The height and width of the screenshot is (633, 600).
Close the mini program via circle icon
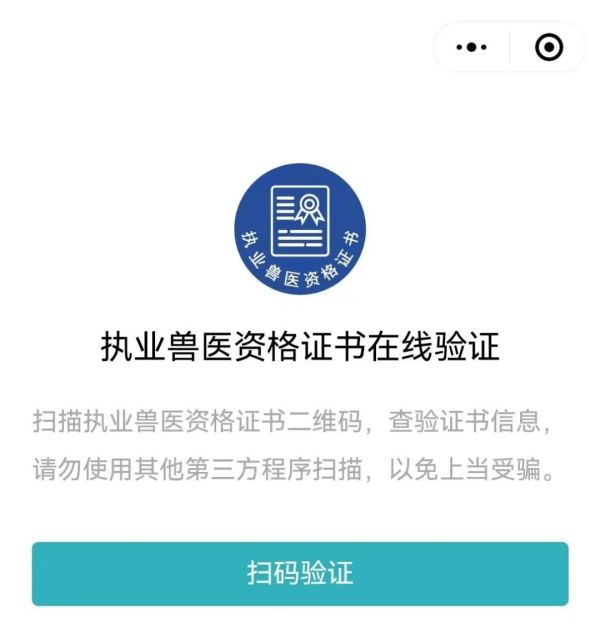[549, 47]
